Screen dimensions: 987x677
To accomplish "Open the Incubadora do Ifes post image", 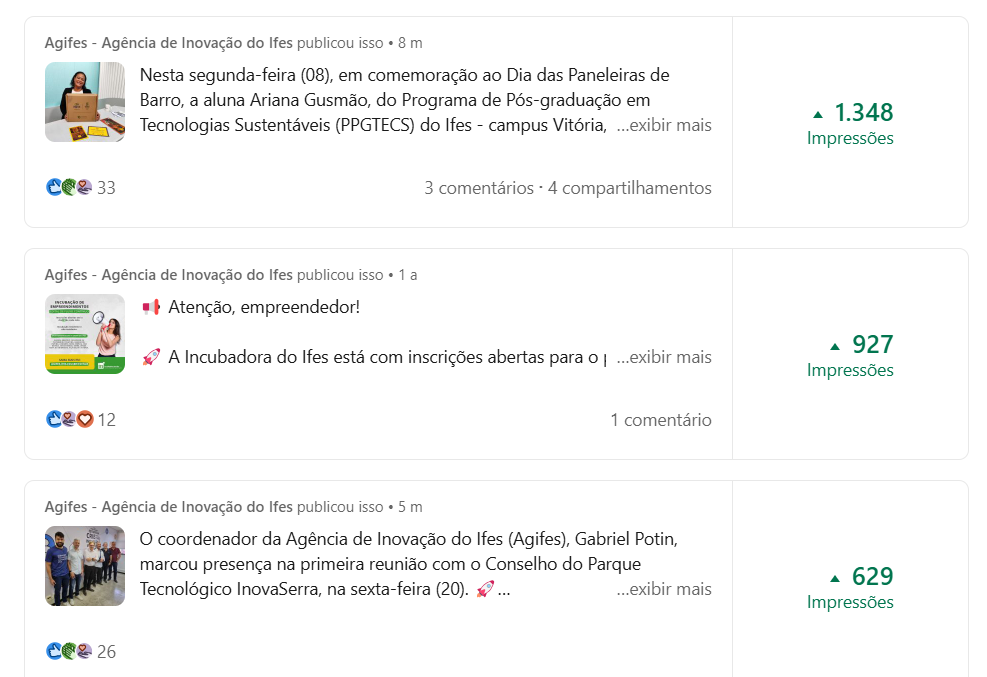I will (85, 334).
